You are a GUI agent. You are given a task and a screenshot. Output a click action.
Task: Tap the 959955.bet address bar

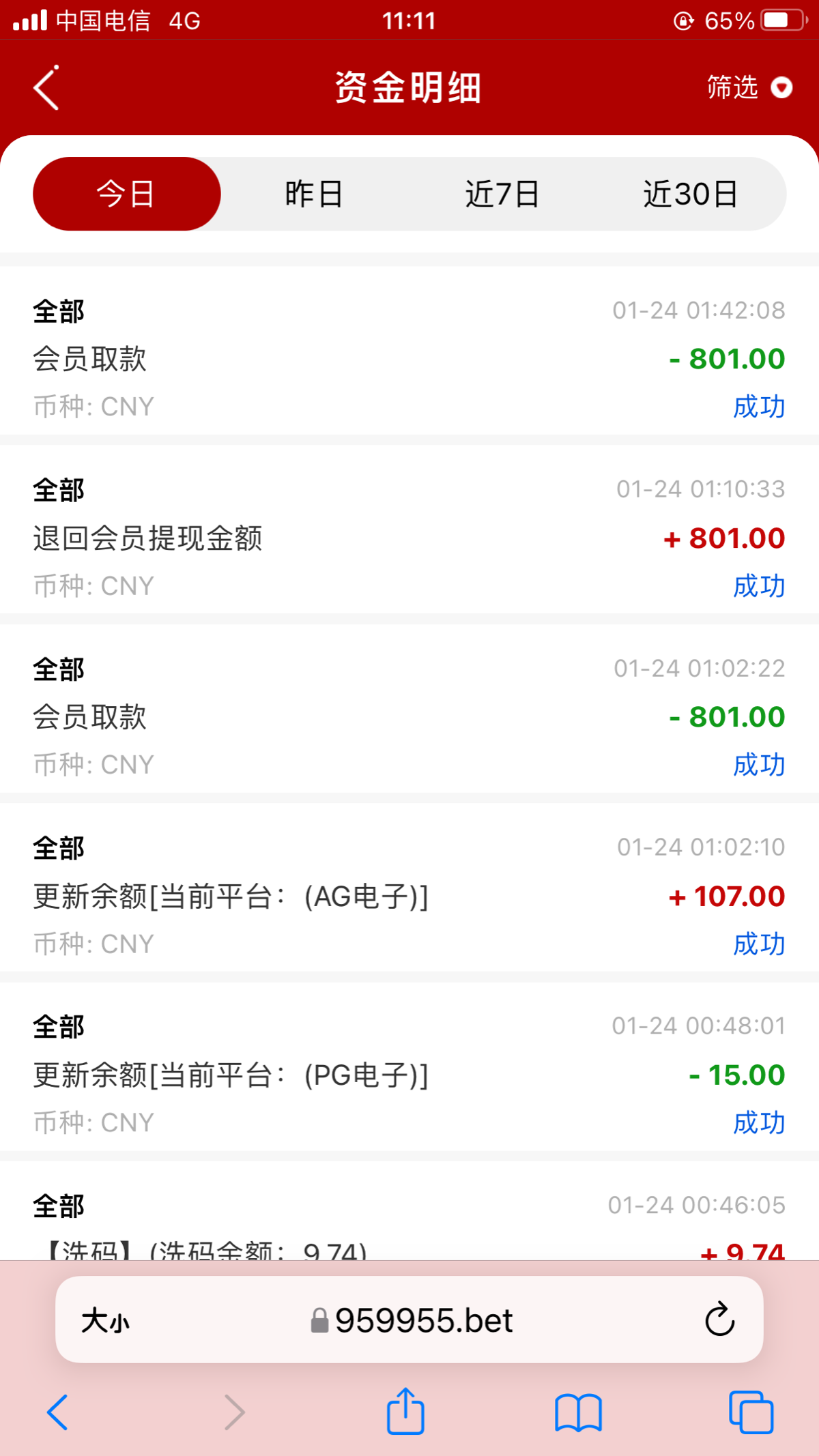point(412,1321)
